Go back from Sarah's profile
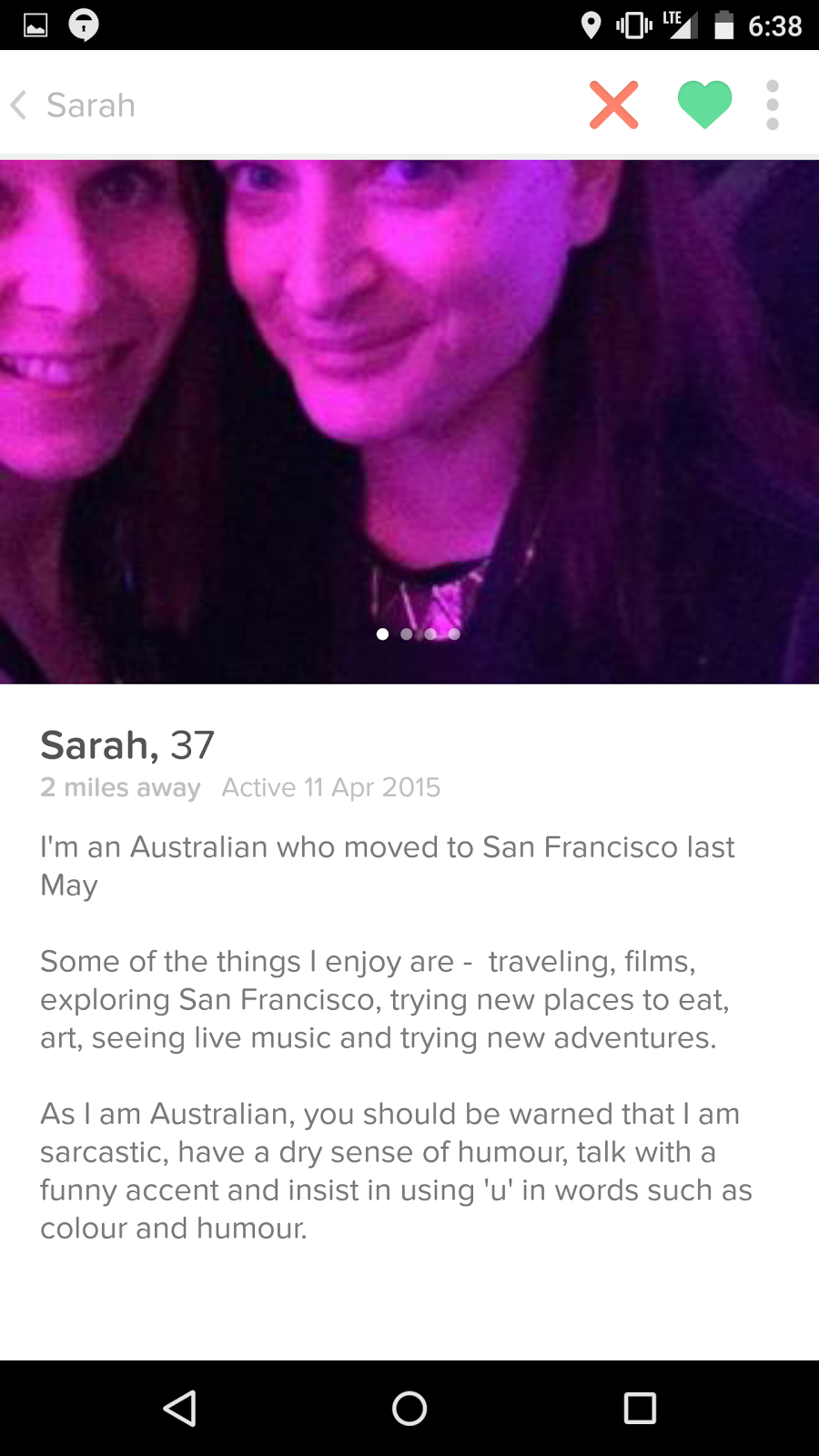Viewport: 819px width, 1456px height. point(20,105)
